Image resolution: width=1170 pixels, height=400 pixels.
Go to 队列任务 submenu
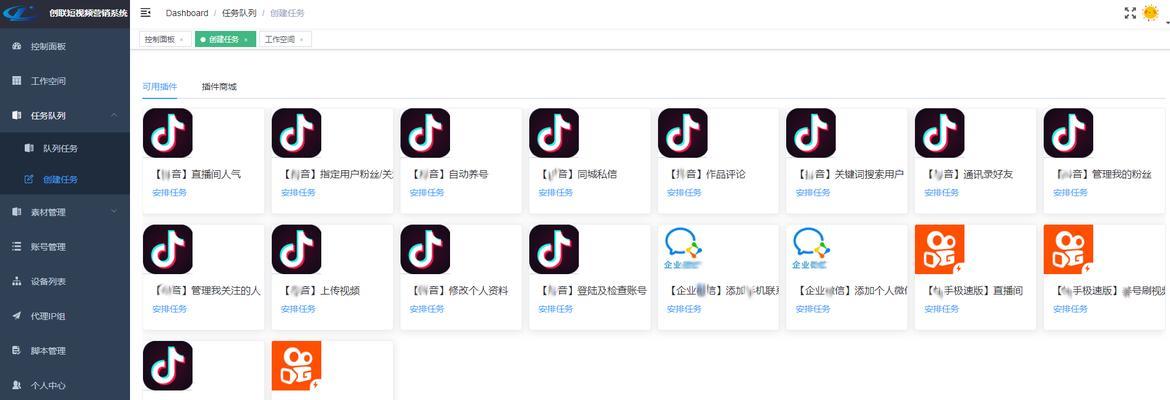(60, 148)
